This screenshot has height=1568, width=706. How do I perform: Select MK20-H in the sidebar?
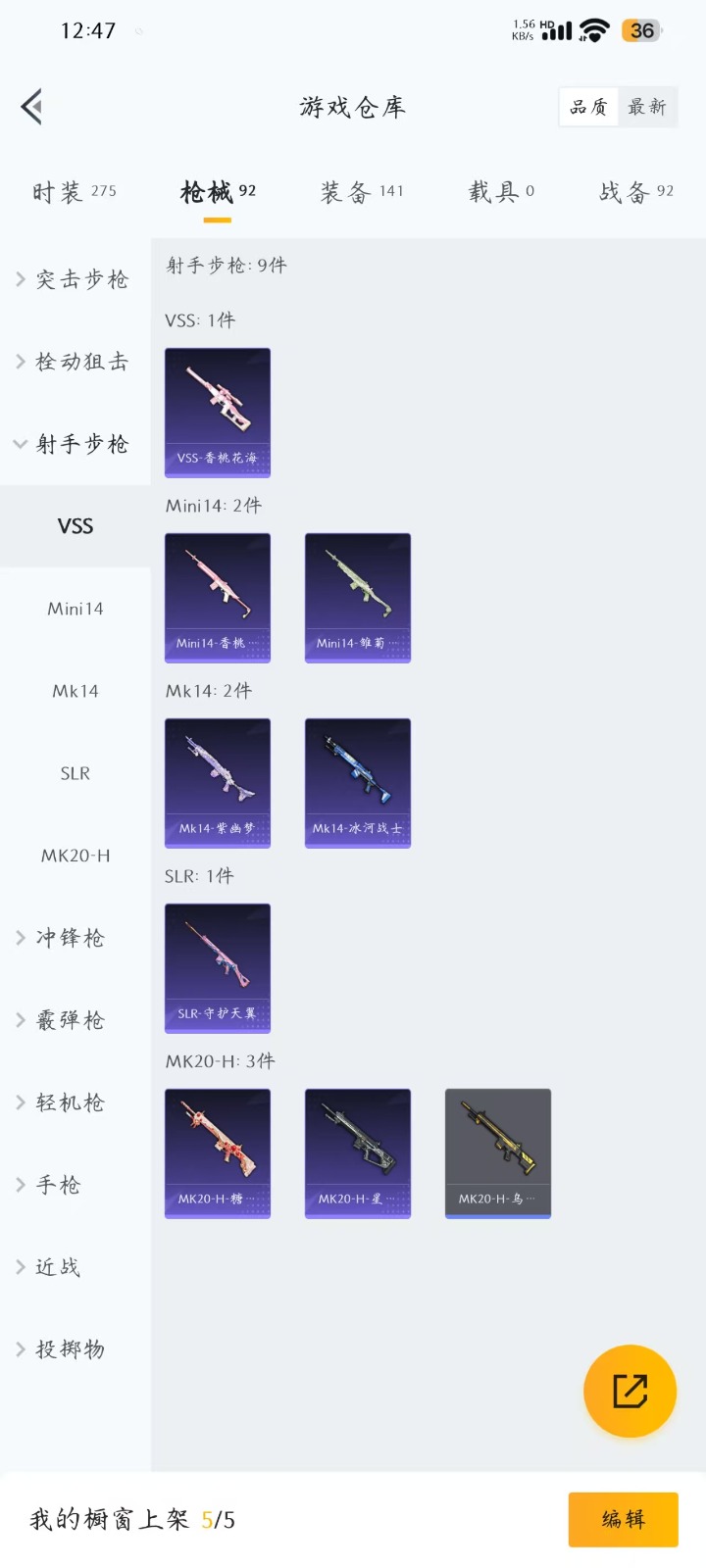[75, 856]
